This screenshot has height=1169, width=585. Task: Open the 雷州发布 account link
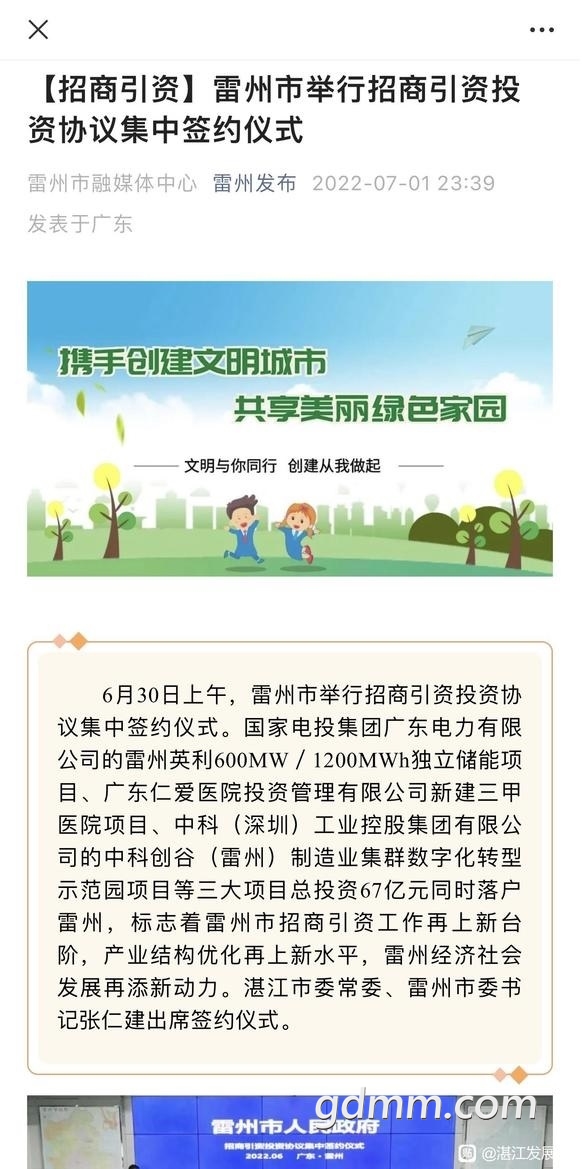click(254, 183)
